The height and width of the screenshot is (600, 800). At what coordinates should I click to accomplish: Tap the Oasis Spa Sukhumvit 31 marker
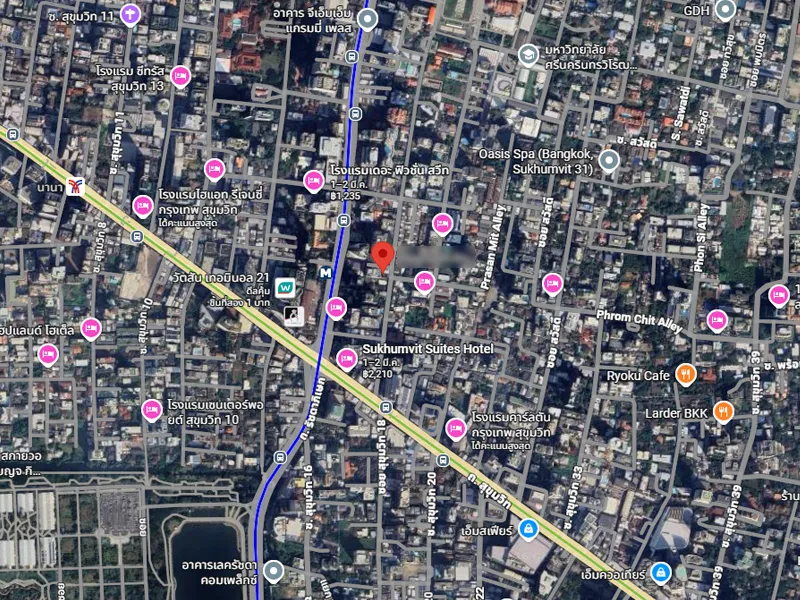point(608,158)
